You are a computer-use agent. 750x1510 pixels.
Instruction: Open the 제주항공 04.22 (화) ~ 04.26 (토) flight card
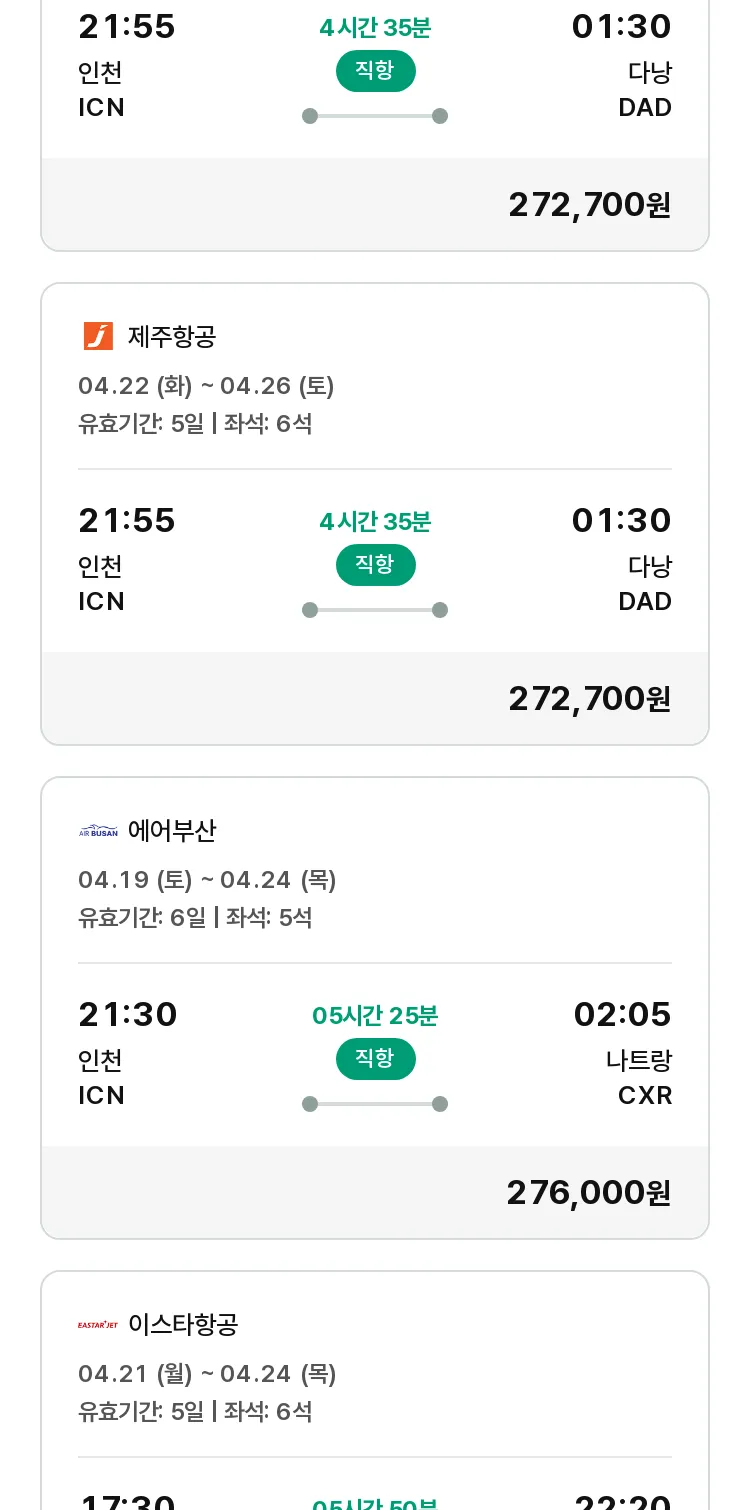coord(375,514)
